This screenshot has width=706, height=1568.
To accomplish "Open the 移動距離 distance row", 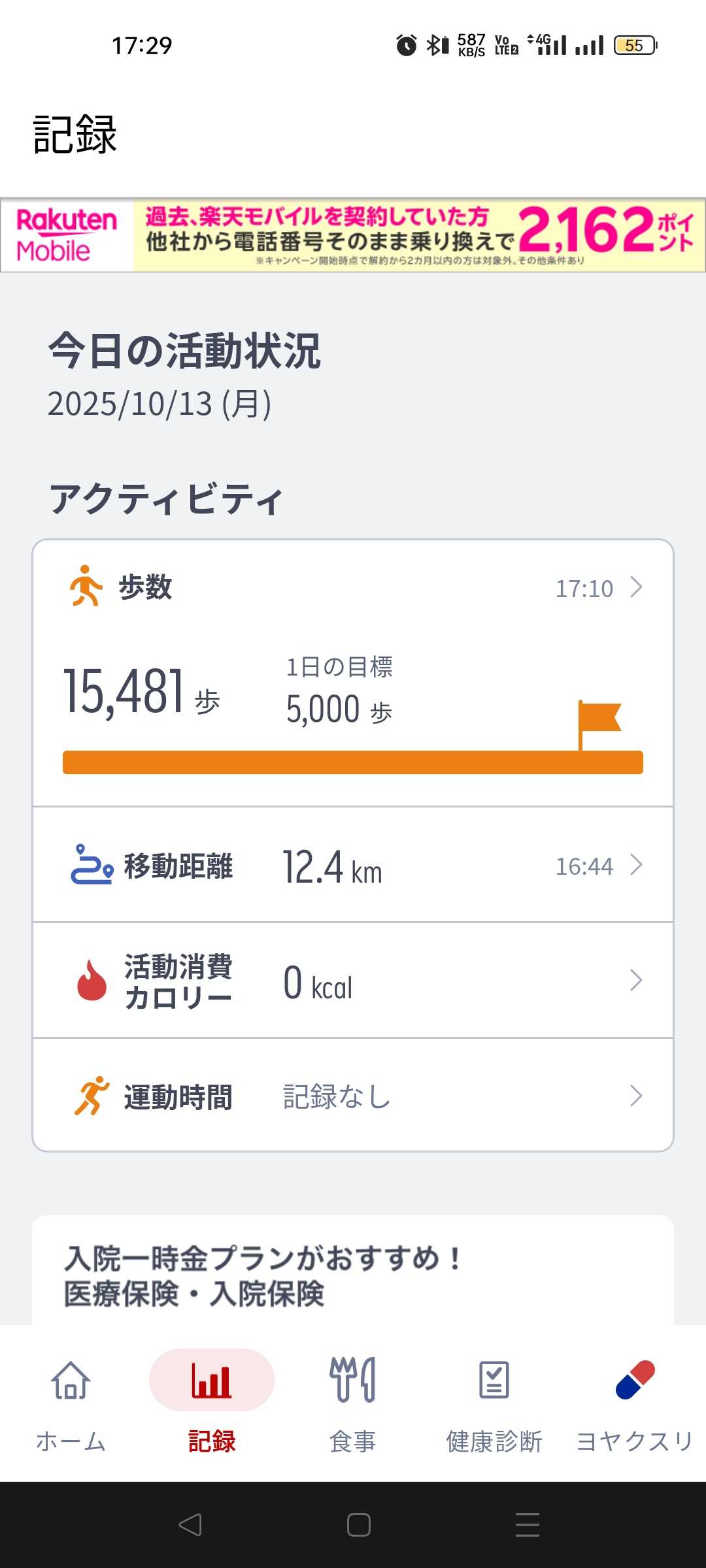I will click(353, 865).
